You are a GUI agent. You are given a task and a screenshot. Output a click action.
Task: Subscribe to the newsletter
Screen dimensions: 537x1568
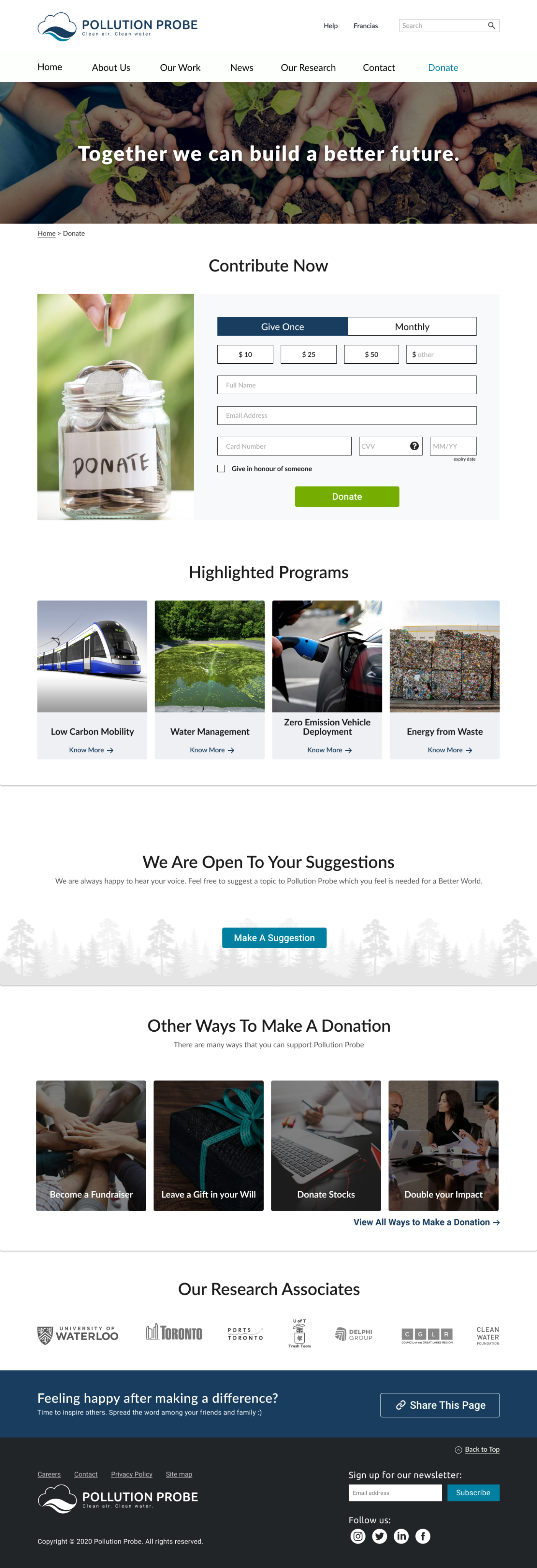pyautogui.click(x=473, y=1493)
